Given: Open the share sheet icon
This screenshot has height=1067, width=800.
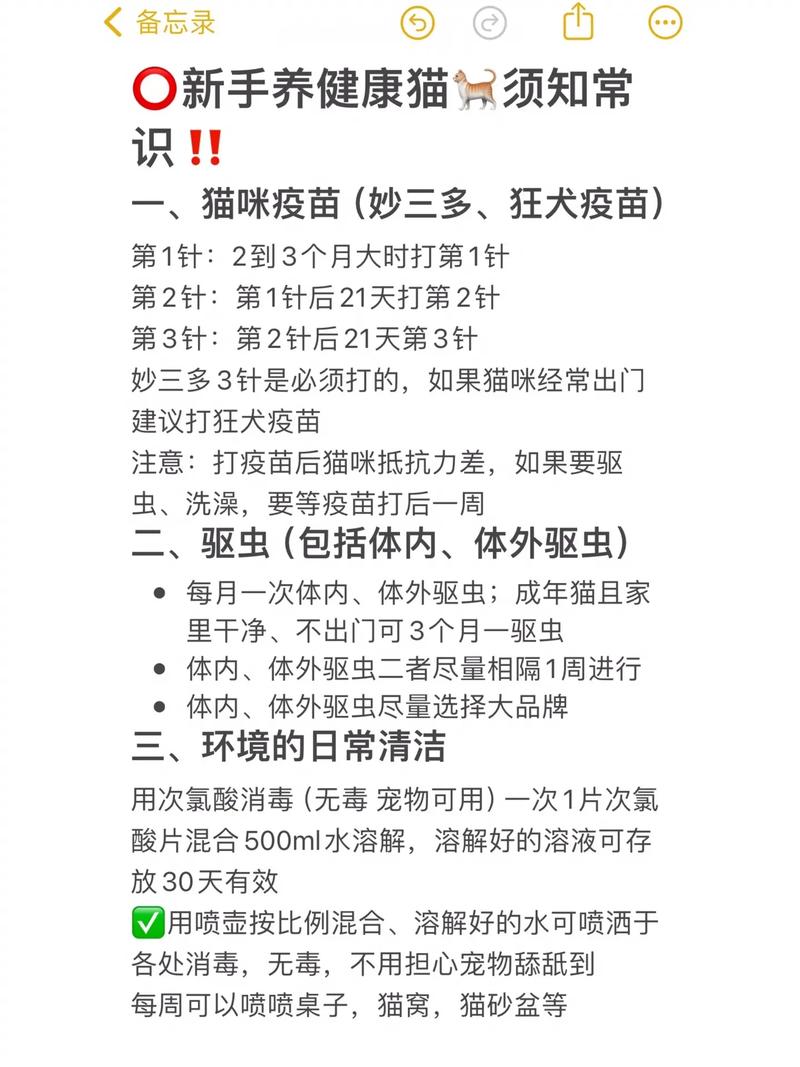Looking at the screenshot, I should pyautogui.click(x=580, y=22).
